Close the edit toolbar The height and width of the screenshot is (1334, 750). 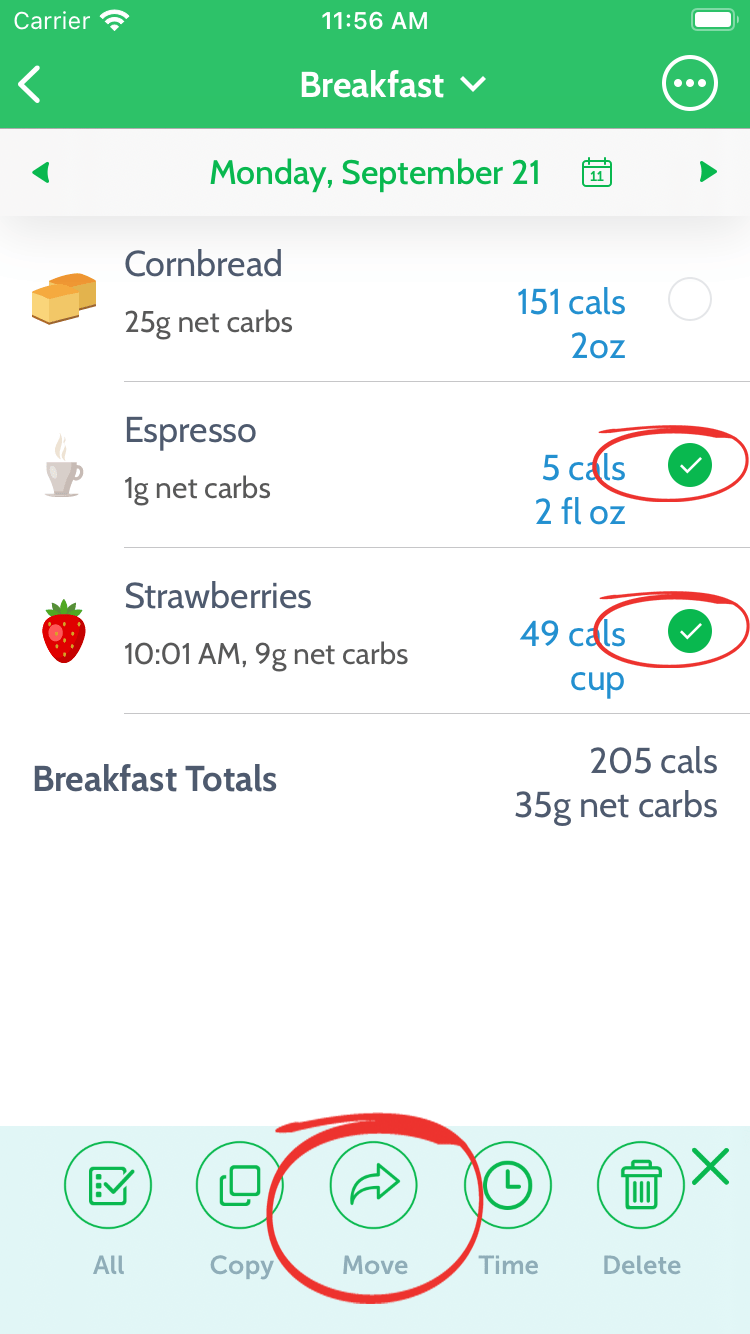710,1167
